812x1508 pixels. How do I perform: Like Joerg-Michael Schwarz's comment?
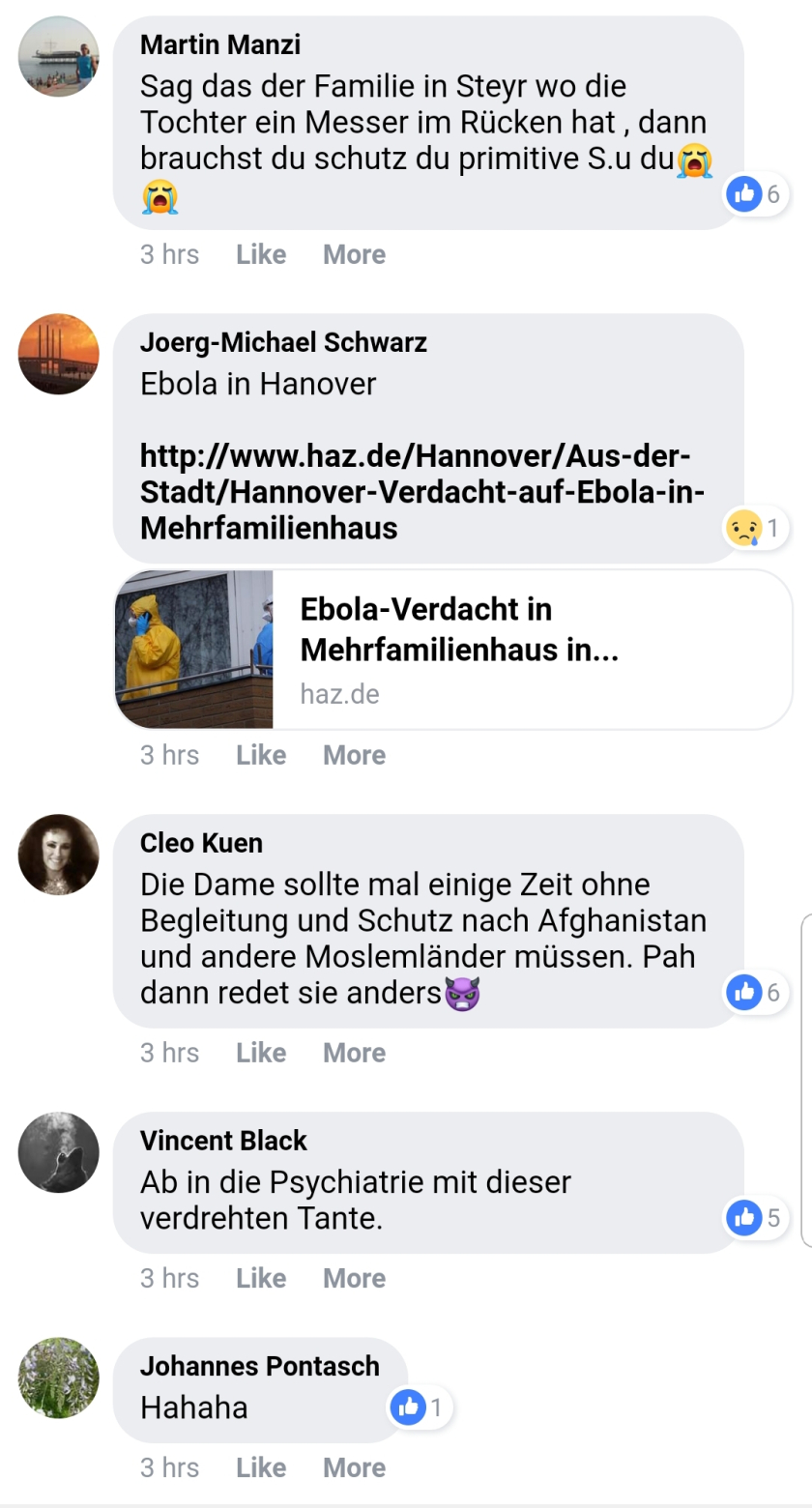click(x=261, y=755)
